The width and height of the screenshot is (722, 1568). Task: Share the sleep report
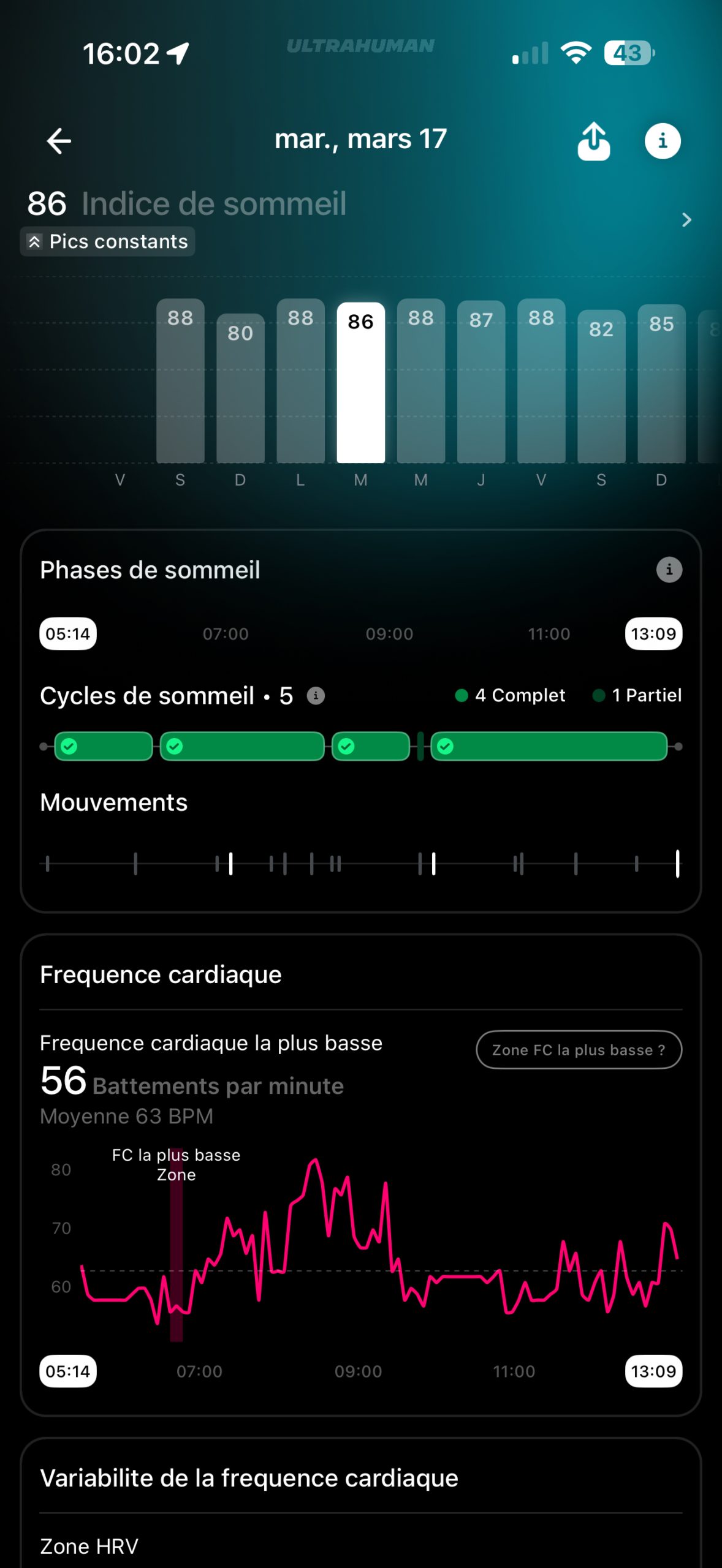click(x=593, y=141)
